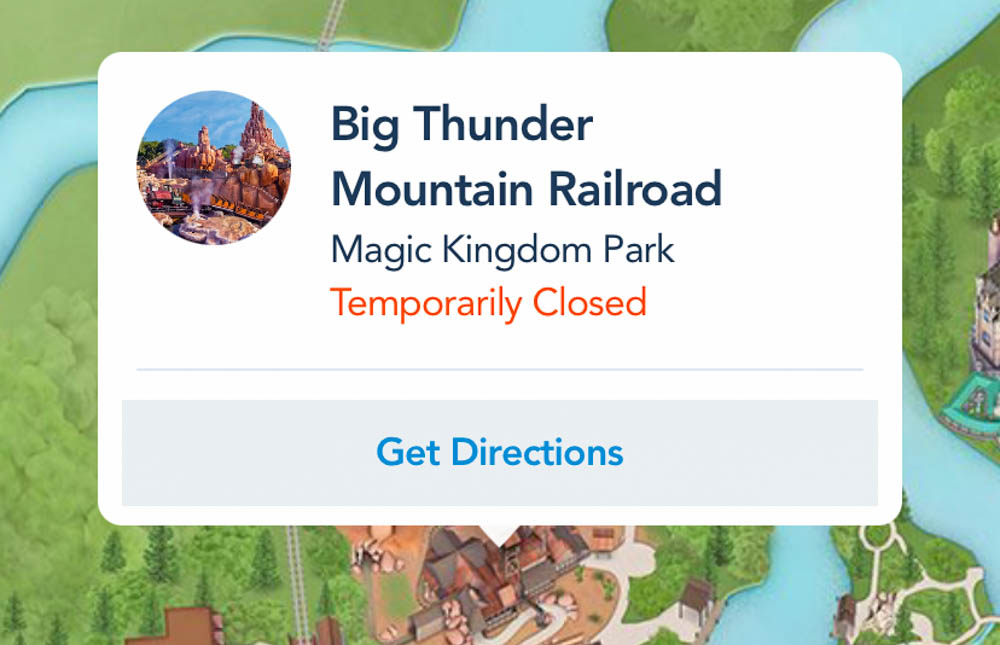Tap the Get Directions button
The image size is (1000, 645).
pos(499,452)
